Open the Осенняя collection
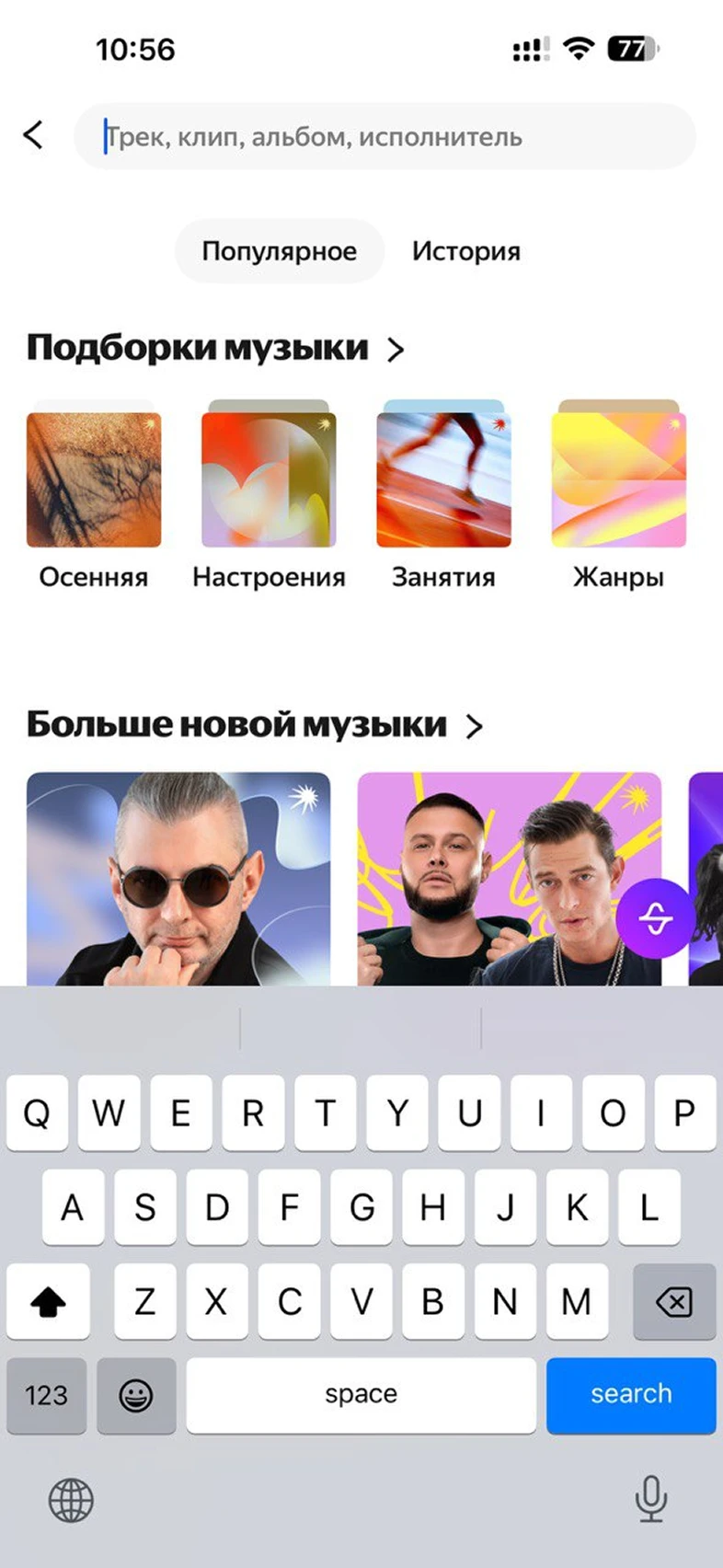This screenshot has width=723, height=1568. pos(94,479)
